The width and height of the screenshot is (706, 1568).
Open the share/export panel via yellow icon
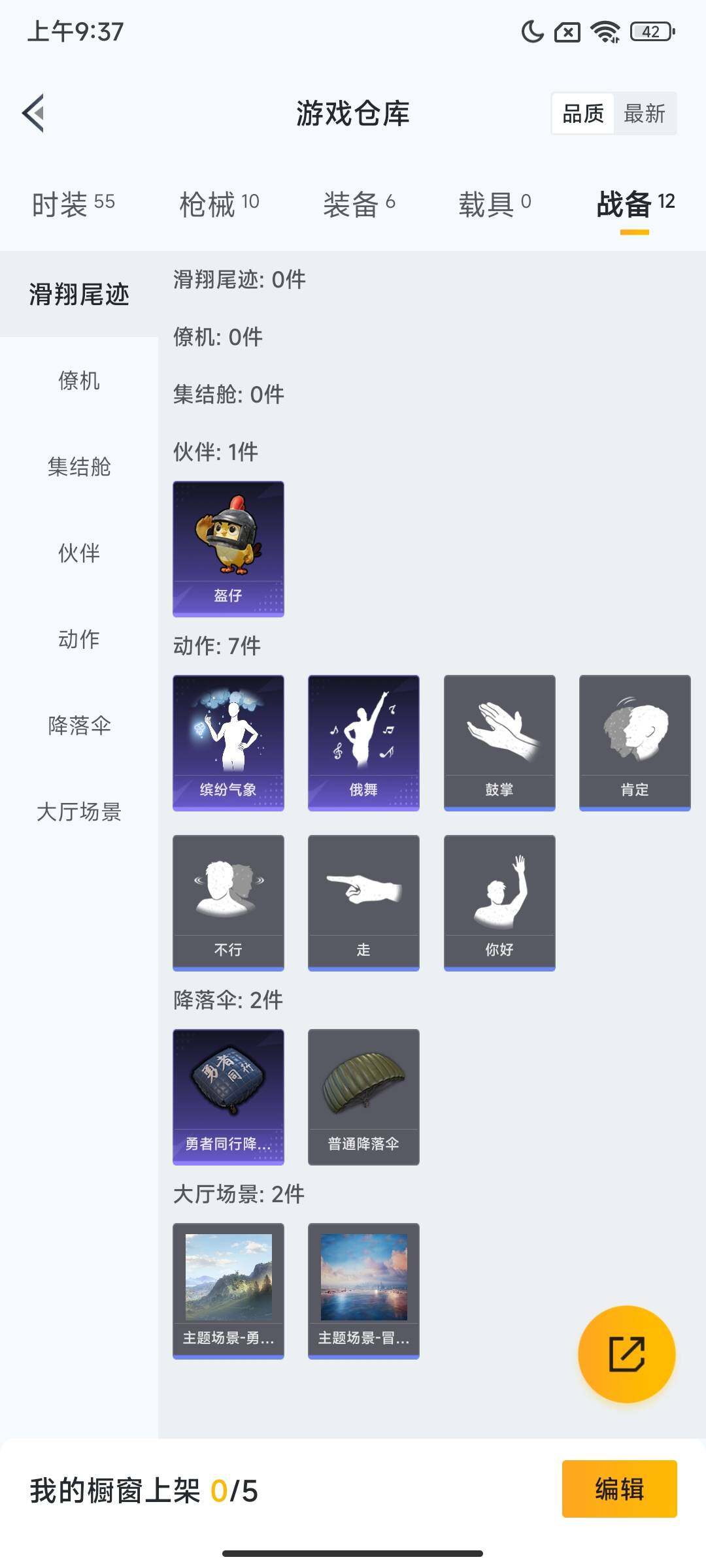pos(627,1356)
